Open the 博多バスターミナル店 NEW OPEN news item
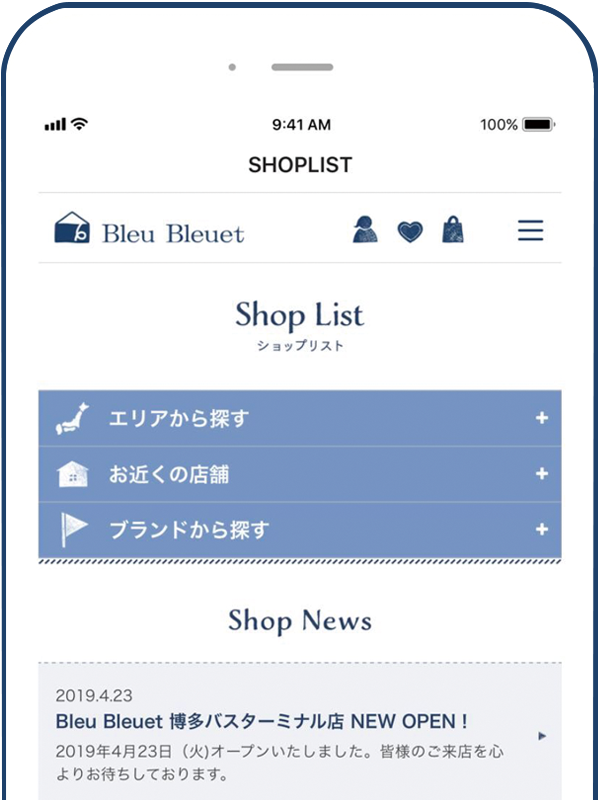Image resolution: width=600 pixels, height=800 pixels. pyautogui.click(x=300, y=735)
